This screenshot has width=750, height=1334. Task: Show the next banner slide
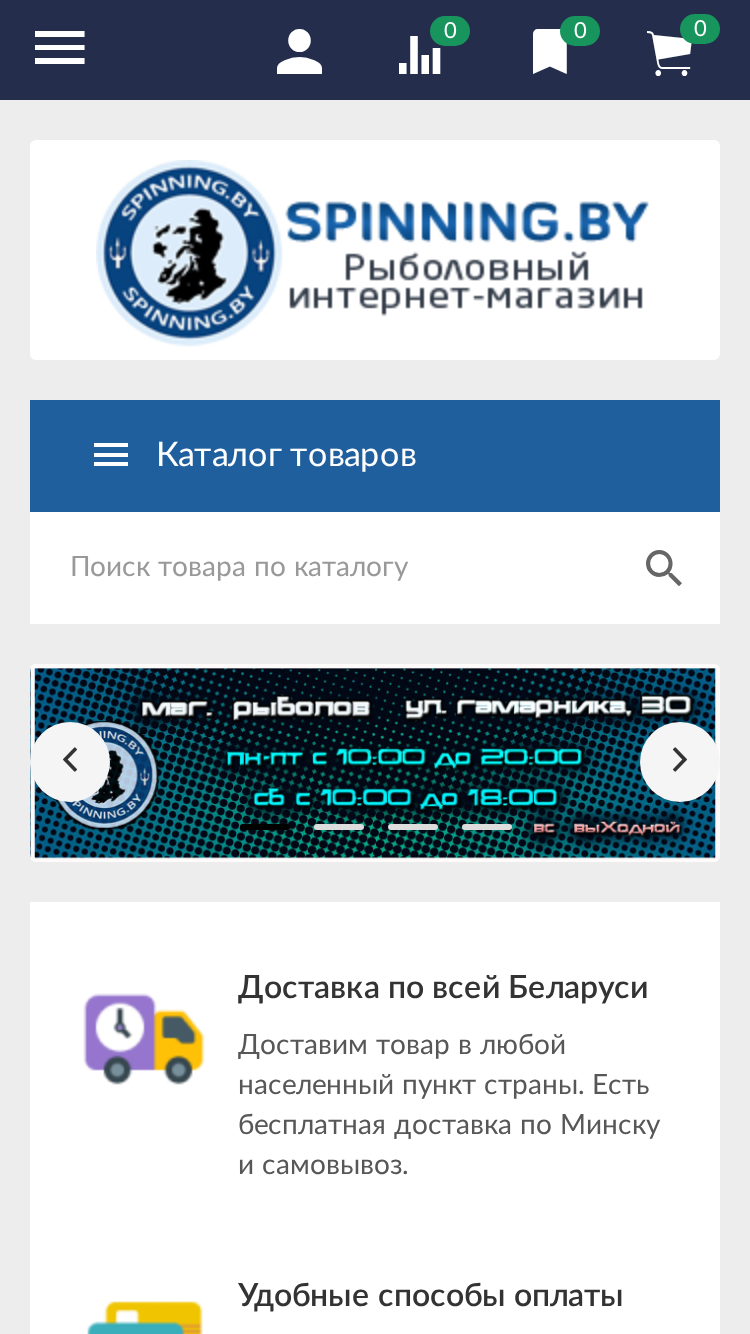(x=679, y=761)
